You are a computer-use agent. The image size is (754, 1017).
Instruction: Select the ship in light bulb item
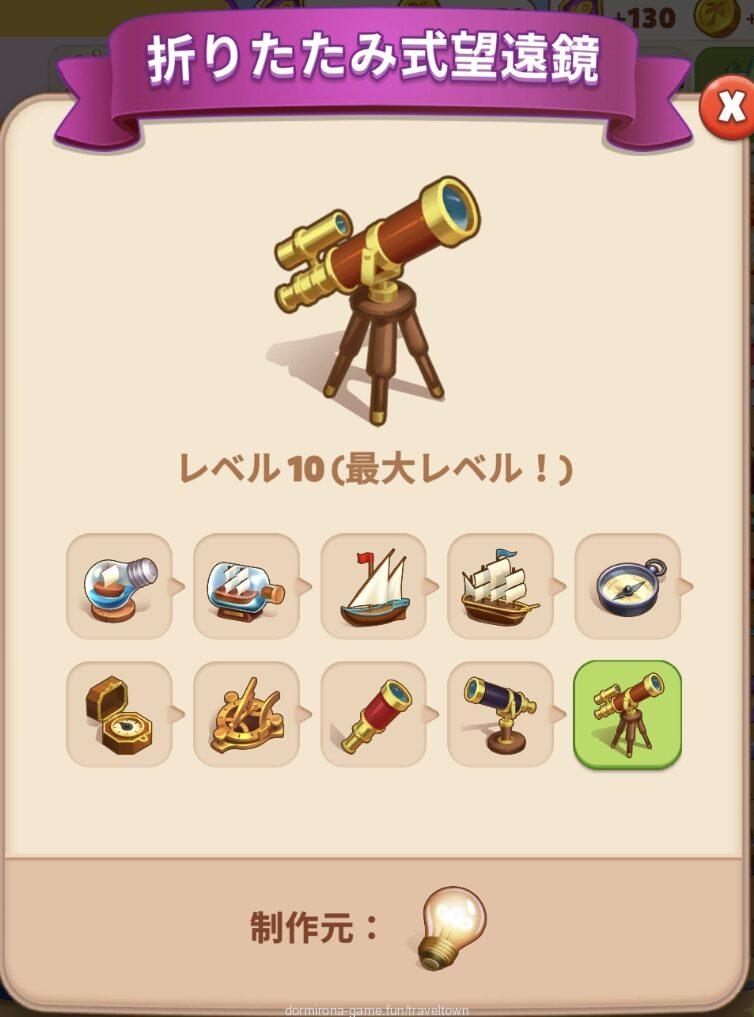point(119,586)
